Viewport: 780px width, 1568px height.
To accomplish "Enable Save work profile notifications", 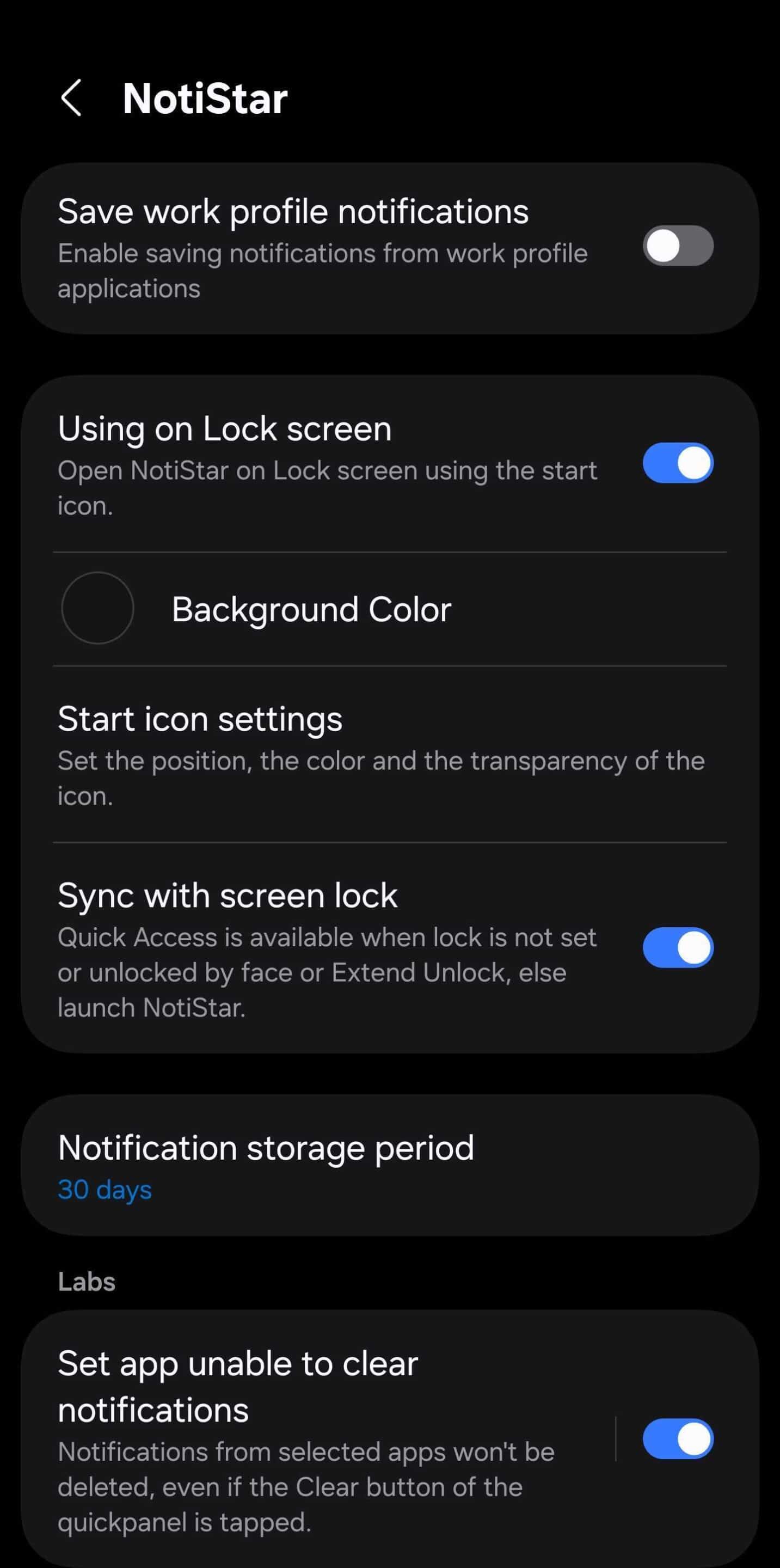I will click(678, 246).
